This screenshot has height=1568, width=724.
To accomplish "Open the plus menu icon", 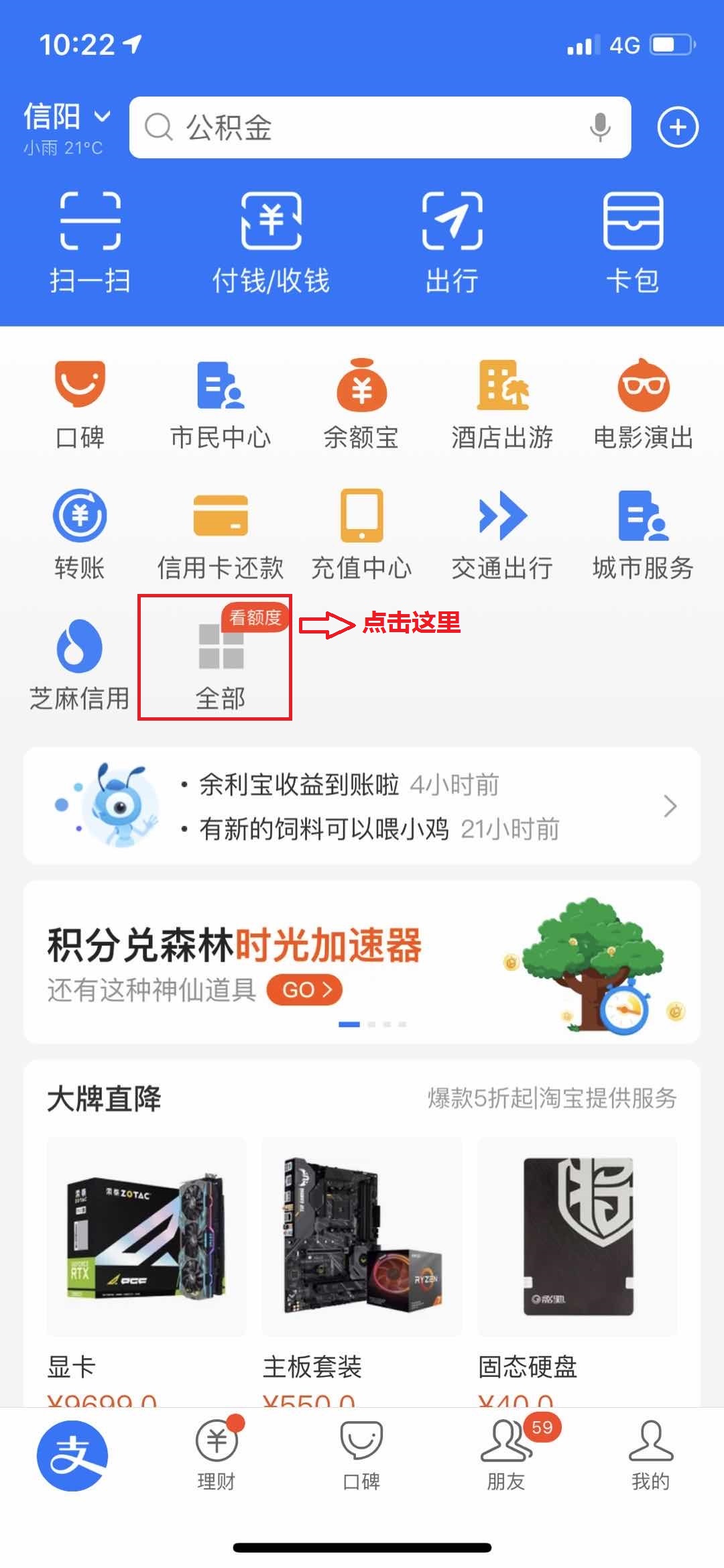I will click(x=678, y=127).
